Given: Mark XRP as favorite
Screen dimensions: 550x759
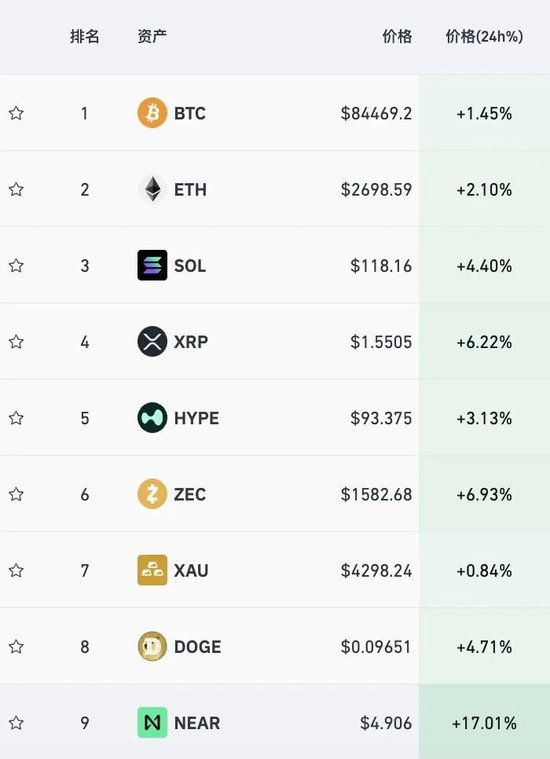Looking at the screenshot, I should [16, 342].
